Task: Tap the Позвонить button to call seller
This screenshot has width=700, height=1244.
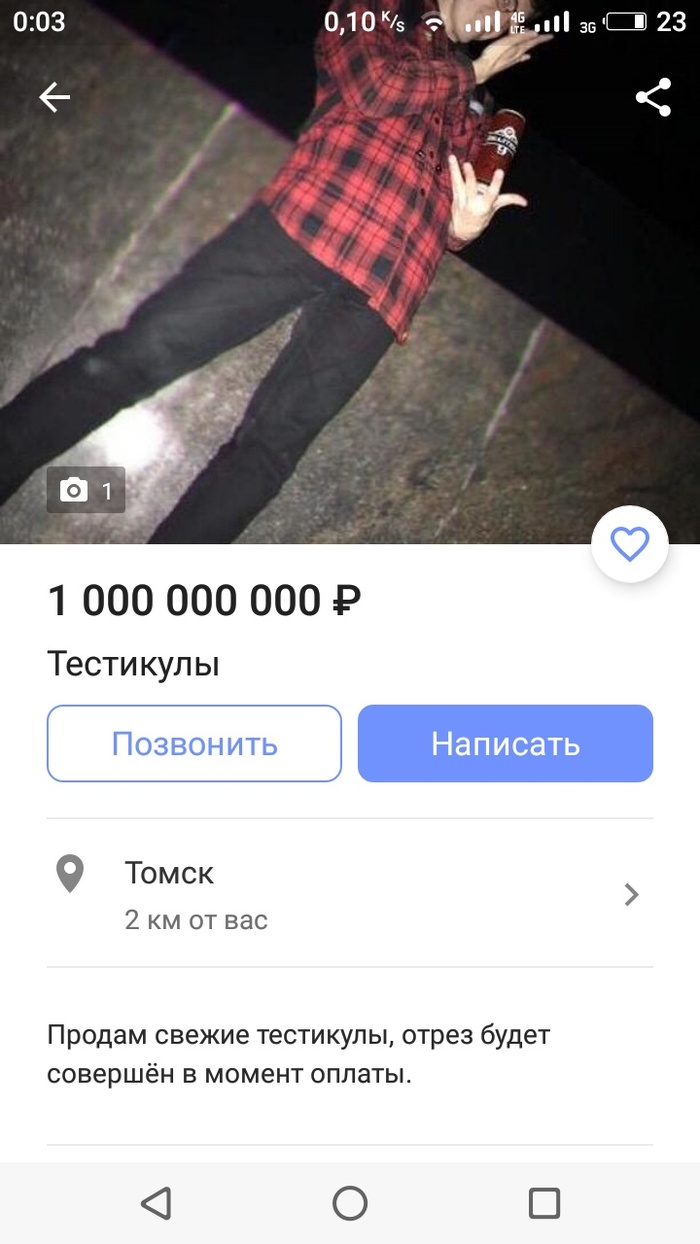Action: click(x=194, y=743)
